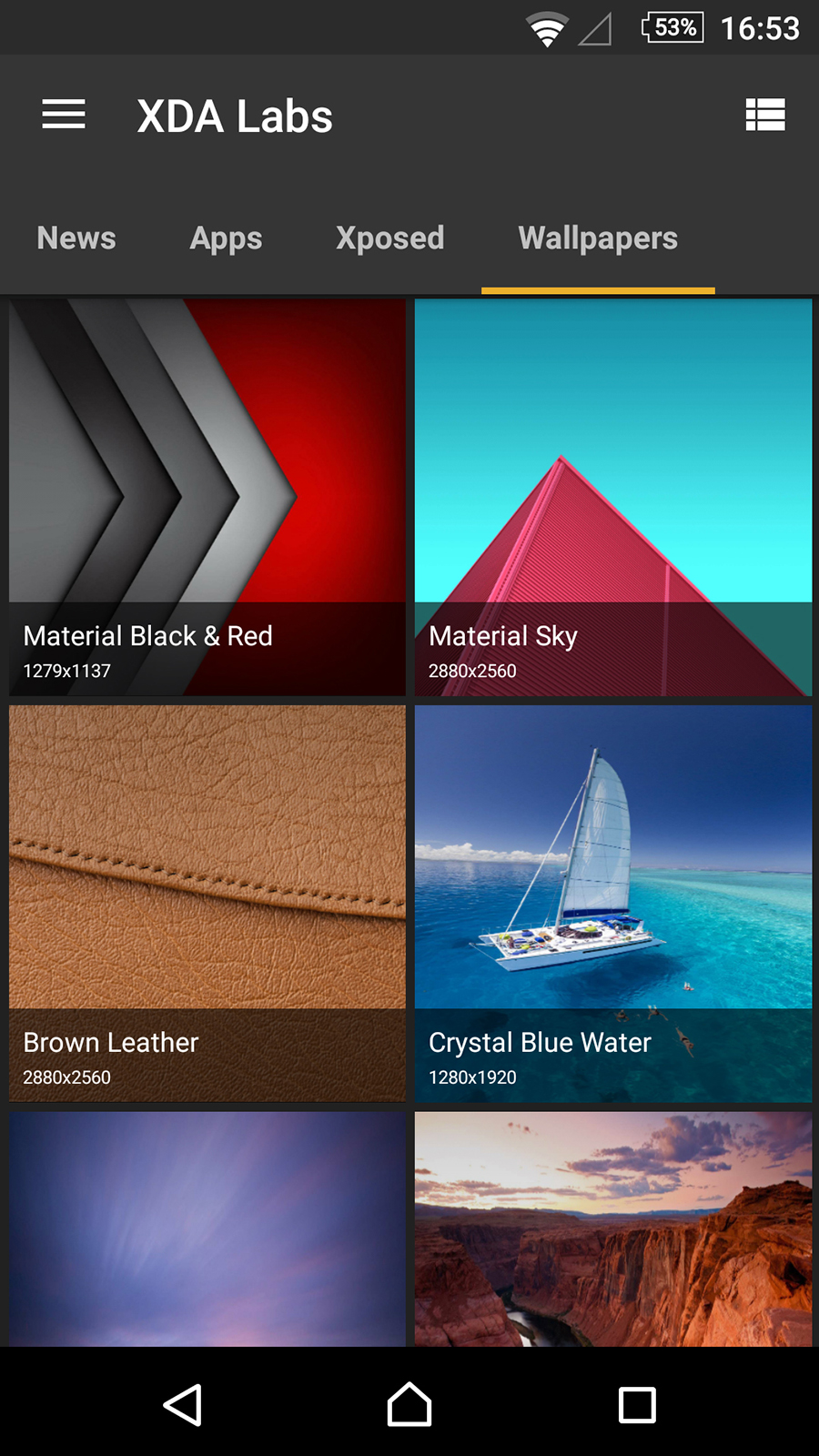
Task: Switch to the News tab
Action: click(x=76, y=238)
